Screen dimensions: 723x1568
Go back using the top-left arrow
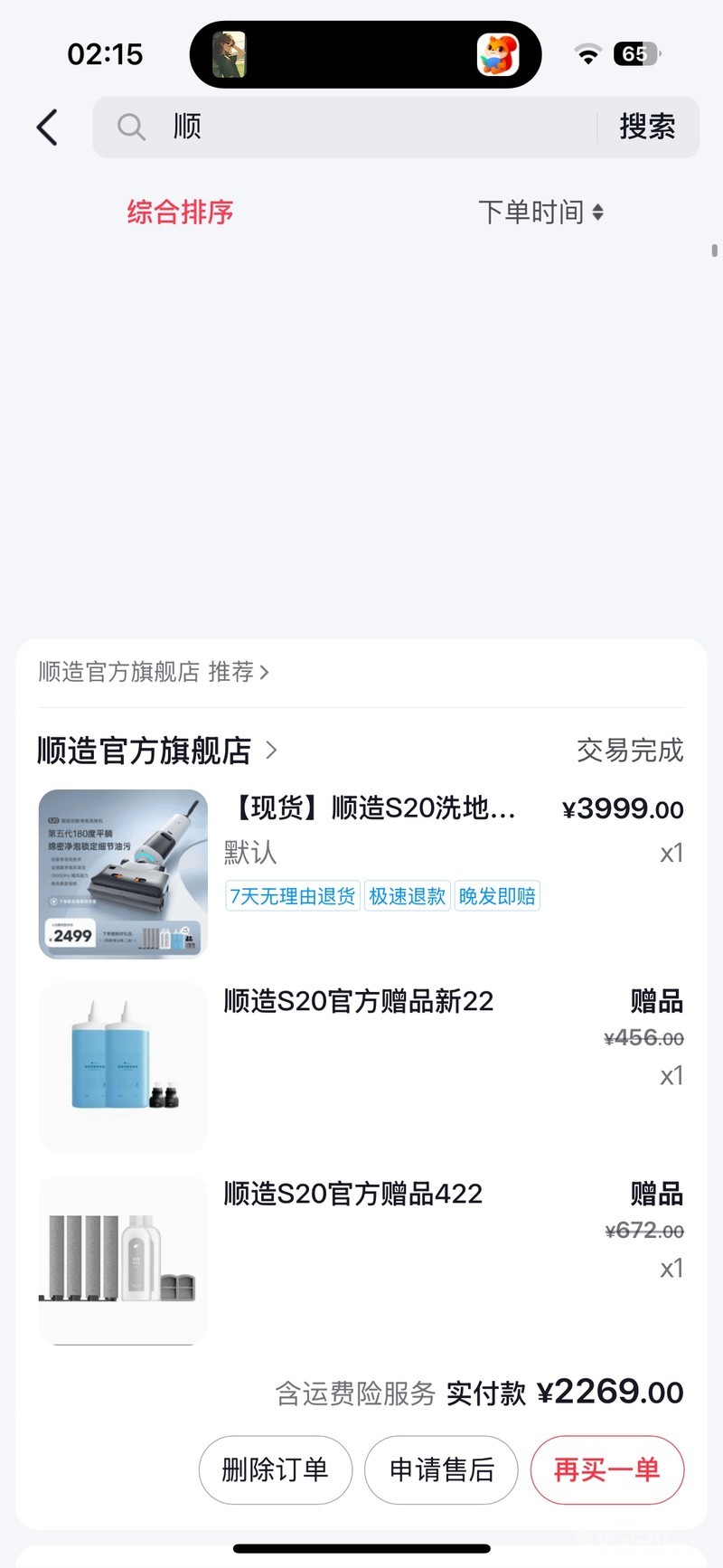pos(48,128)
